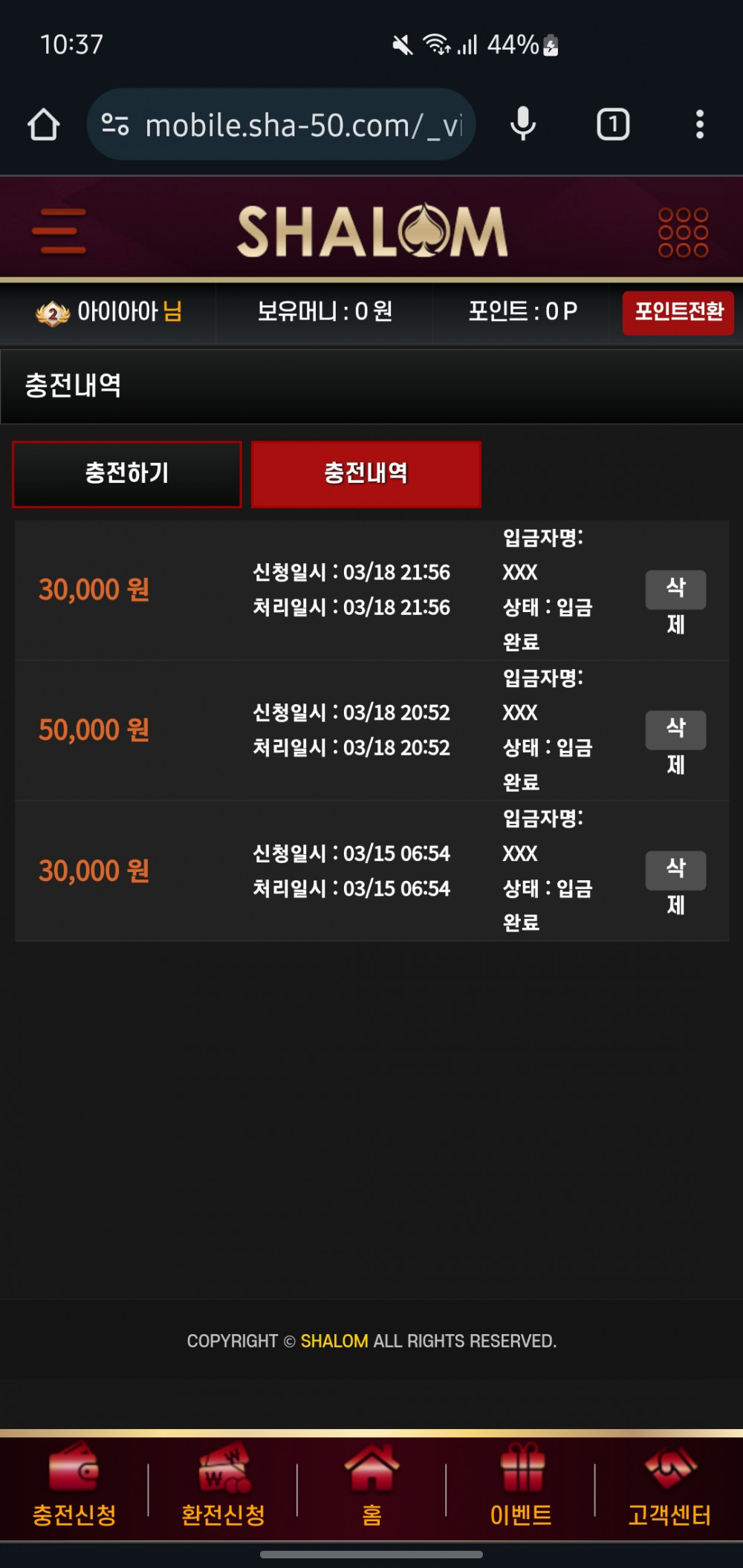
Task: Open the nine-dot grid menu
Action: [x=683, y=232]
